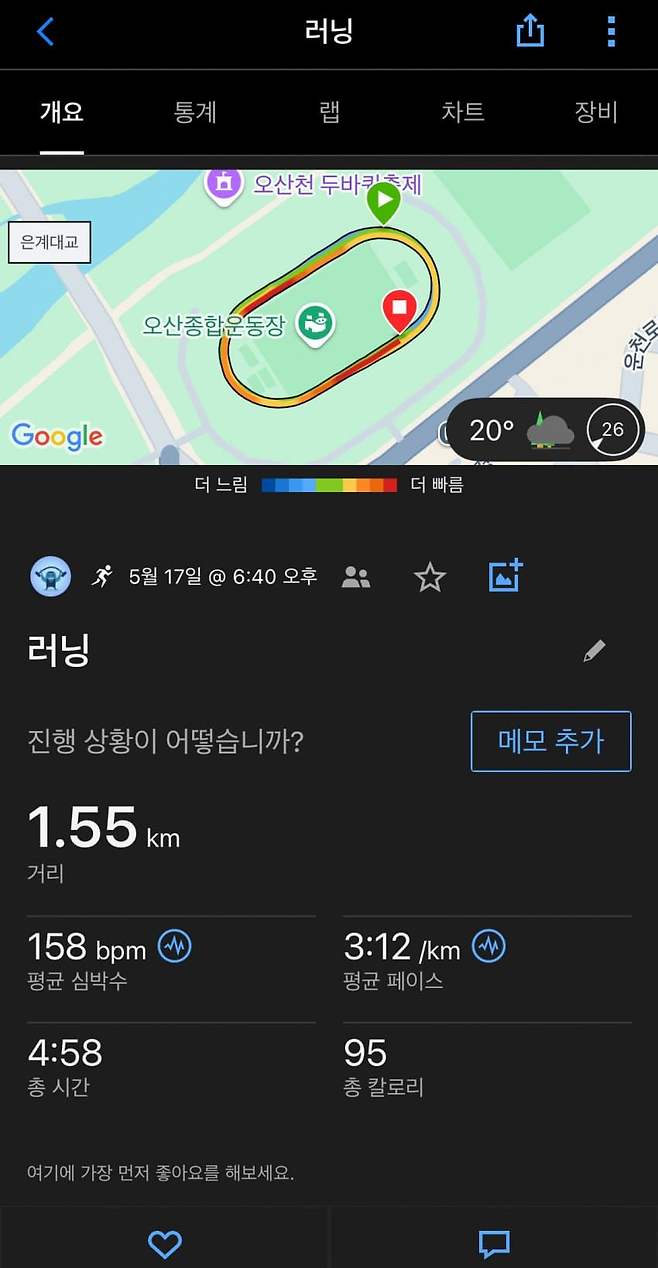Open the 차트 tab
This screenshot has height=1268, width=658.
point(462,112)
